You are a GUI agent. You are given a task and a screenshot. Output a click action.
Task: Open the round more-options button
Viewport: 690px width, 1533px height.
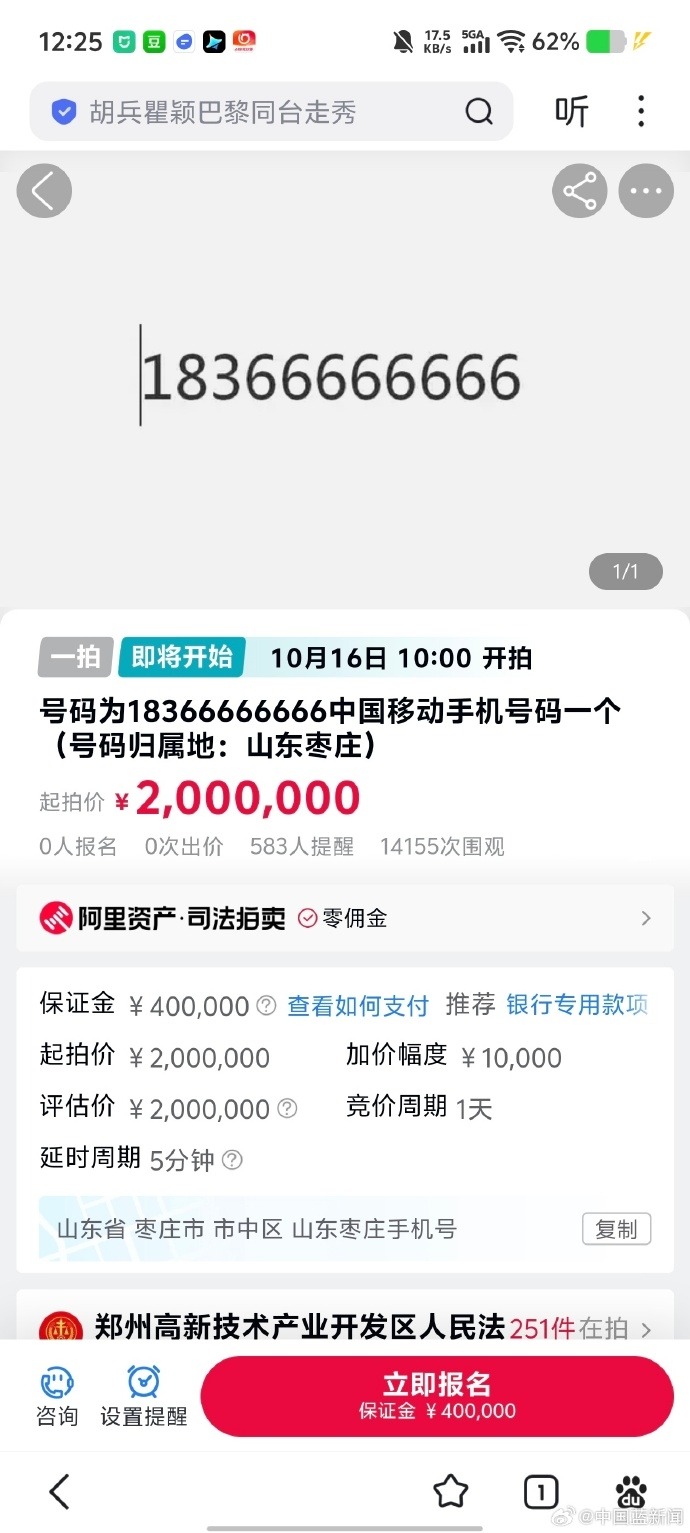click(x=646, y=191)
